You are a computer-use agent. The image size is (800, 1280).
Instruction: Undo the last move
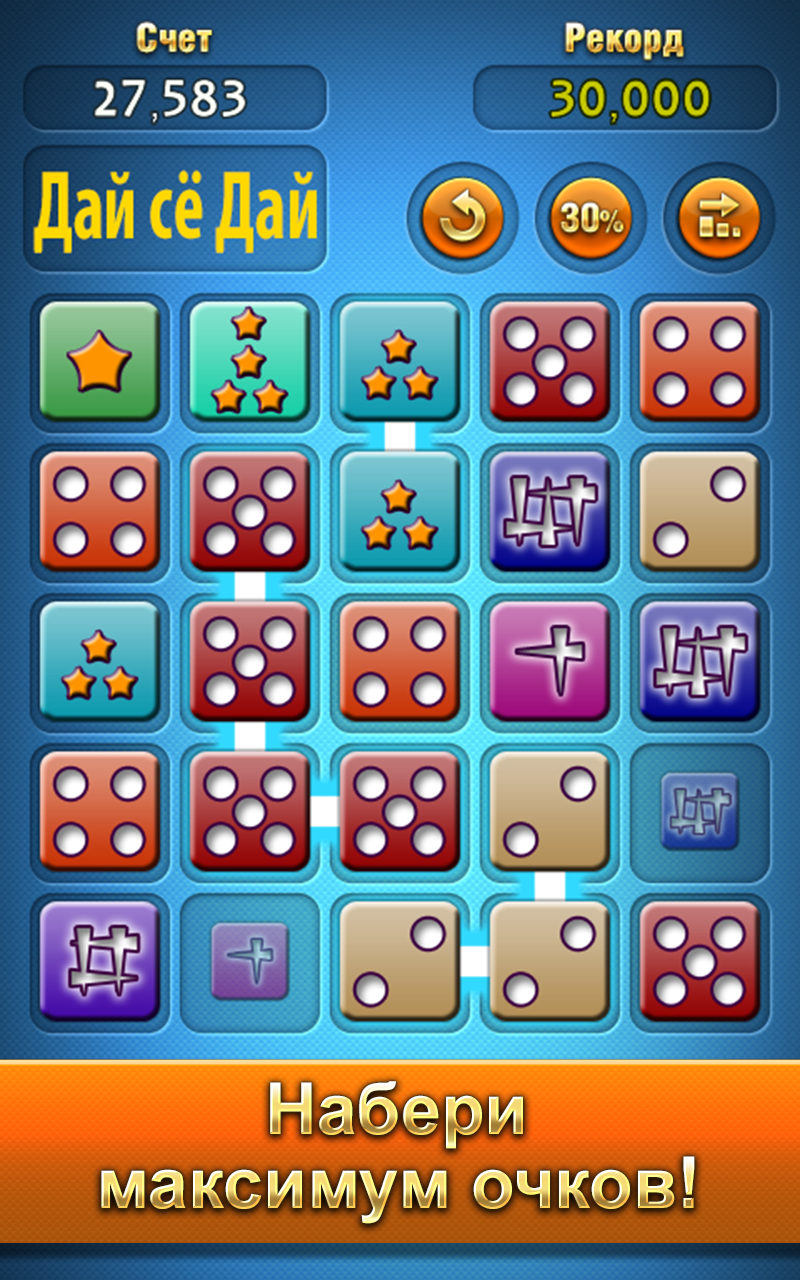tap(462, 218)
